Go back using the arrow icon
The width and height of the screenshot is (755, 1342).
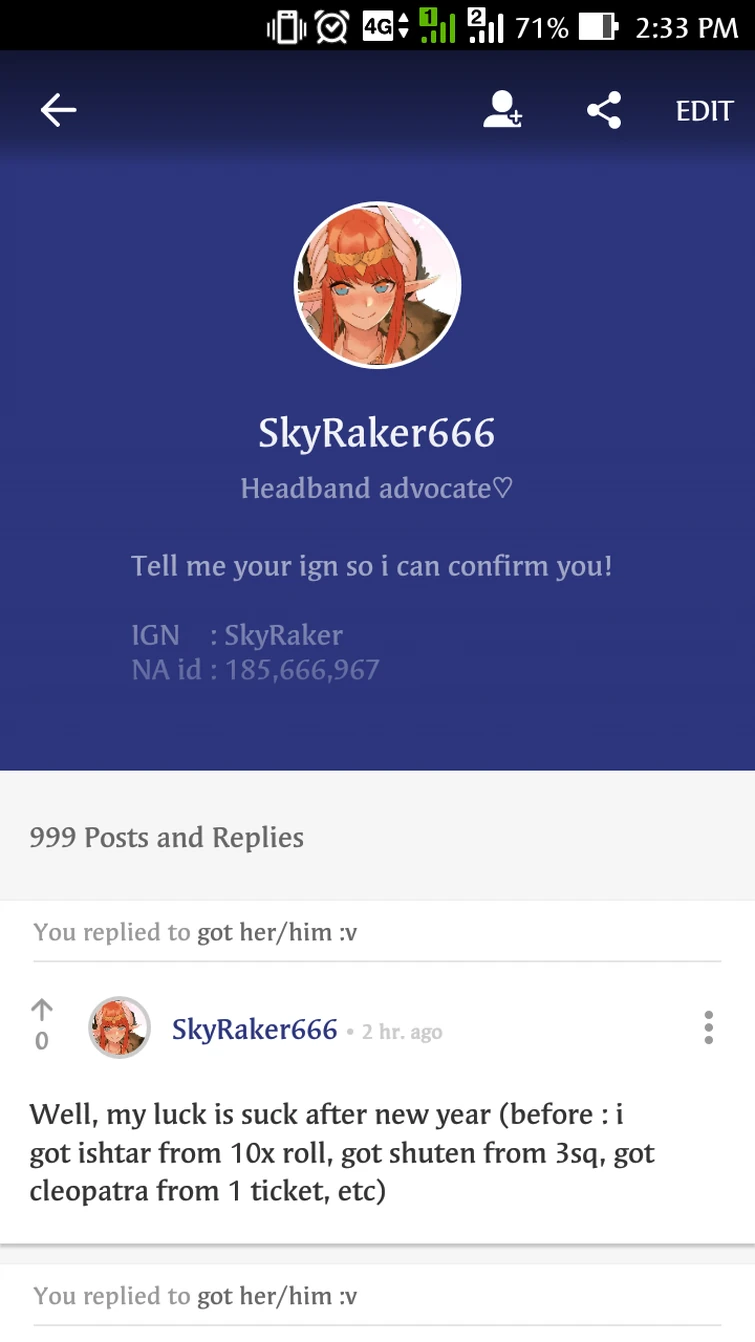58,110
